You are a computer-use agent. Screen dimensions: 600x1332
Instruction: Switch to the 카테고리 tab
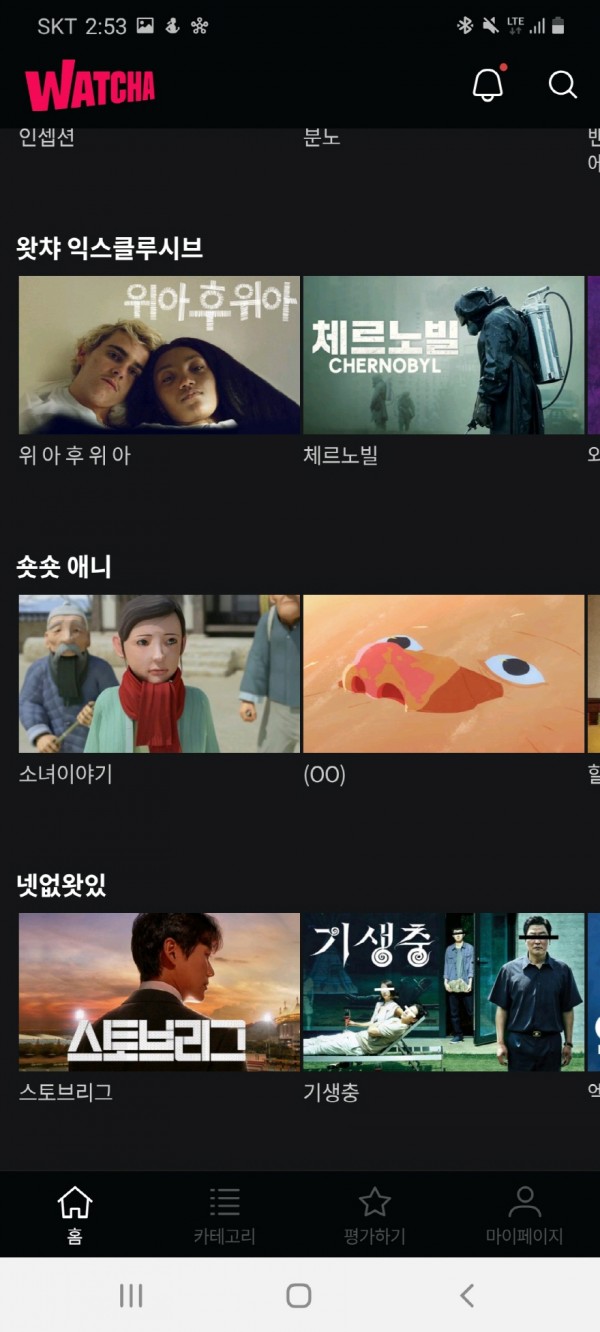pyautogui.click(x=225, y=1215)
